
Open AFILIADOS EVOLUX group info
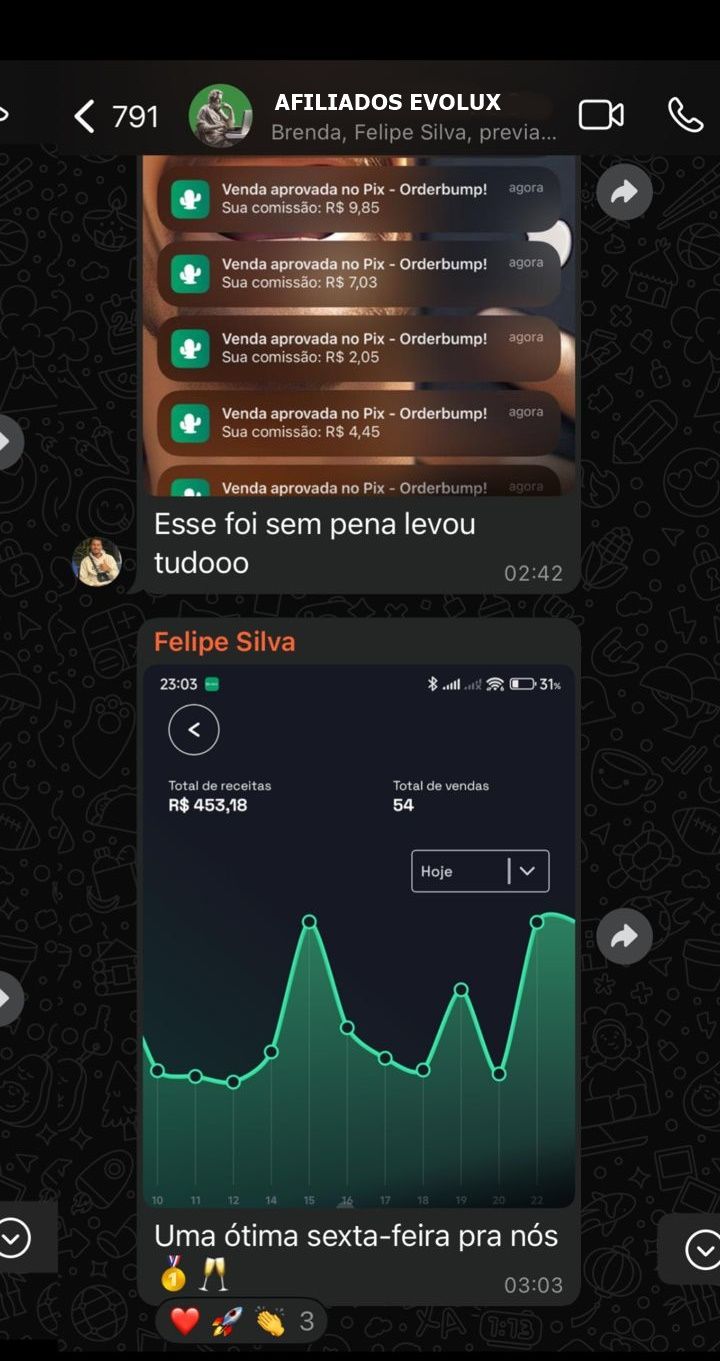click(x=388, y=116)
